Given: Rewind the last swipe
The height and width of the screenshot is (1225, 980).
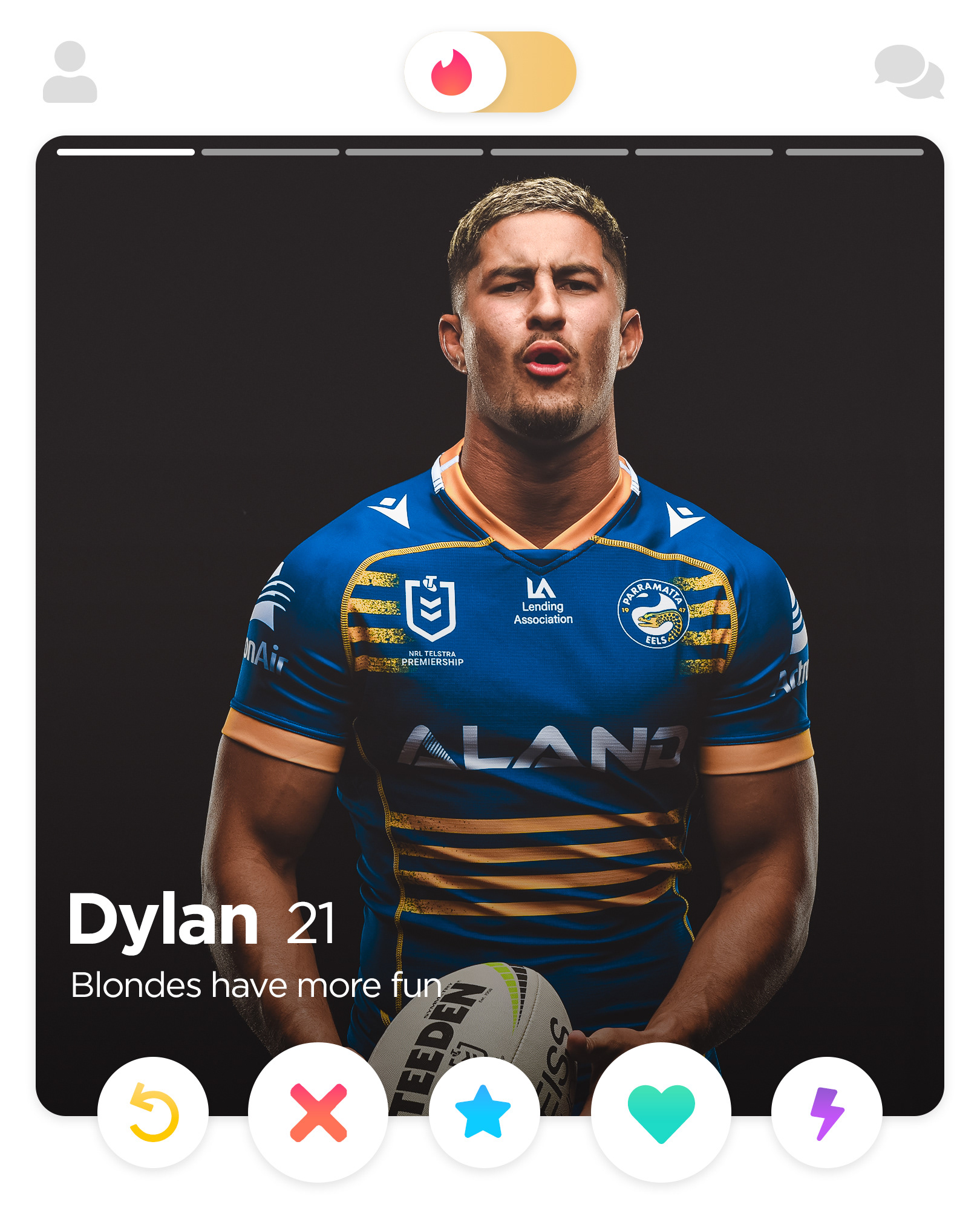Looking at the screenshot, I should (153, 1112).
